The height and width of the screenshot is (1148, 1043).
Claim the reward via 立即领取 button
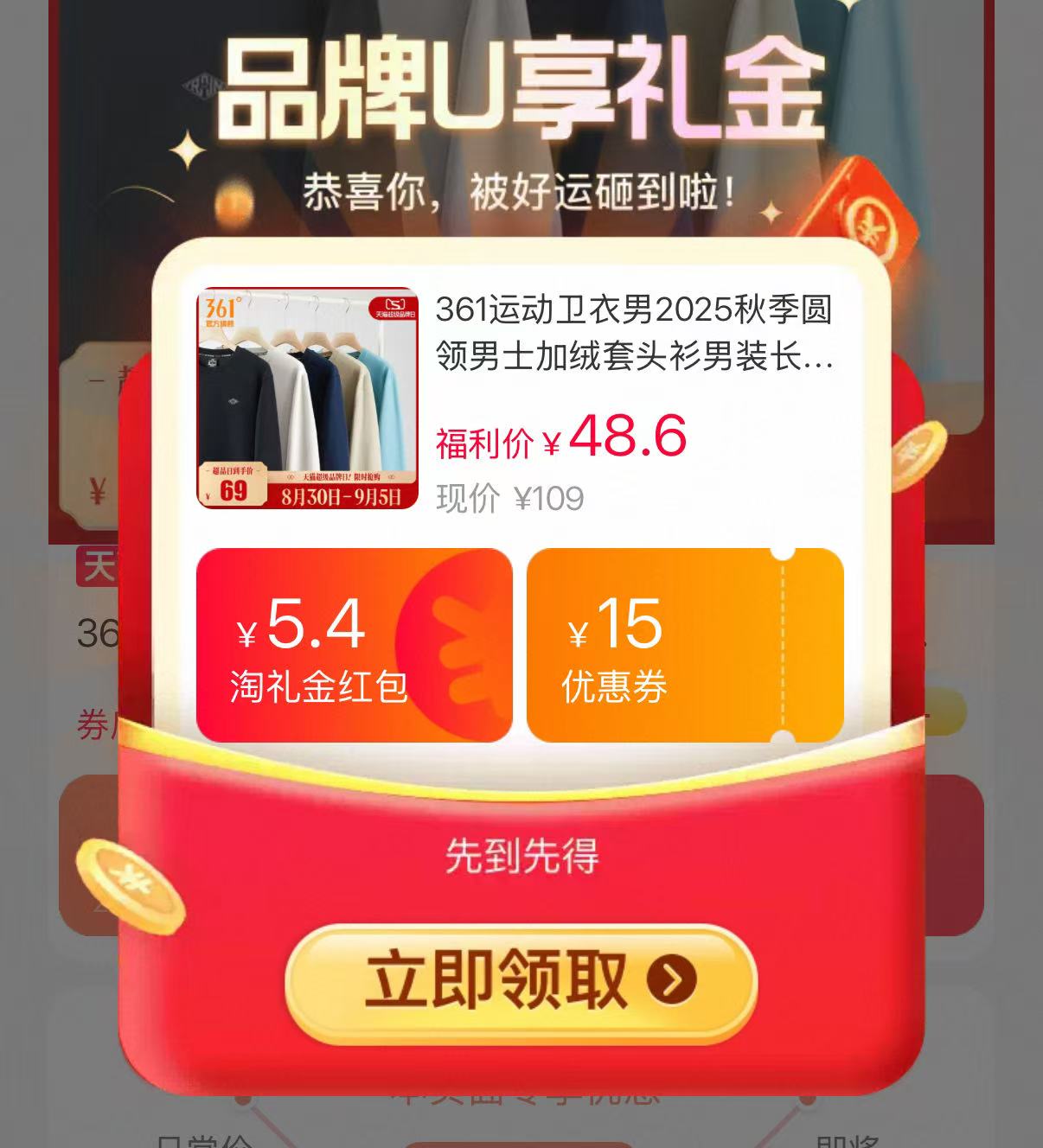pyautogui.click(x=521, y=981)
